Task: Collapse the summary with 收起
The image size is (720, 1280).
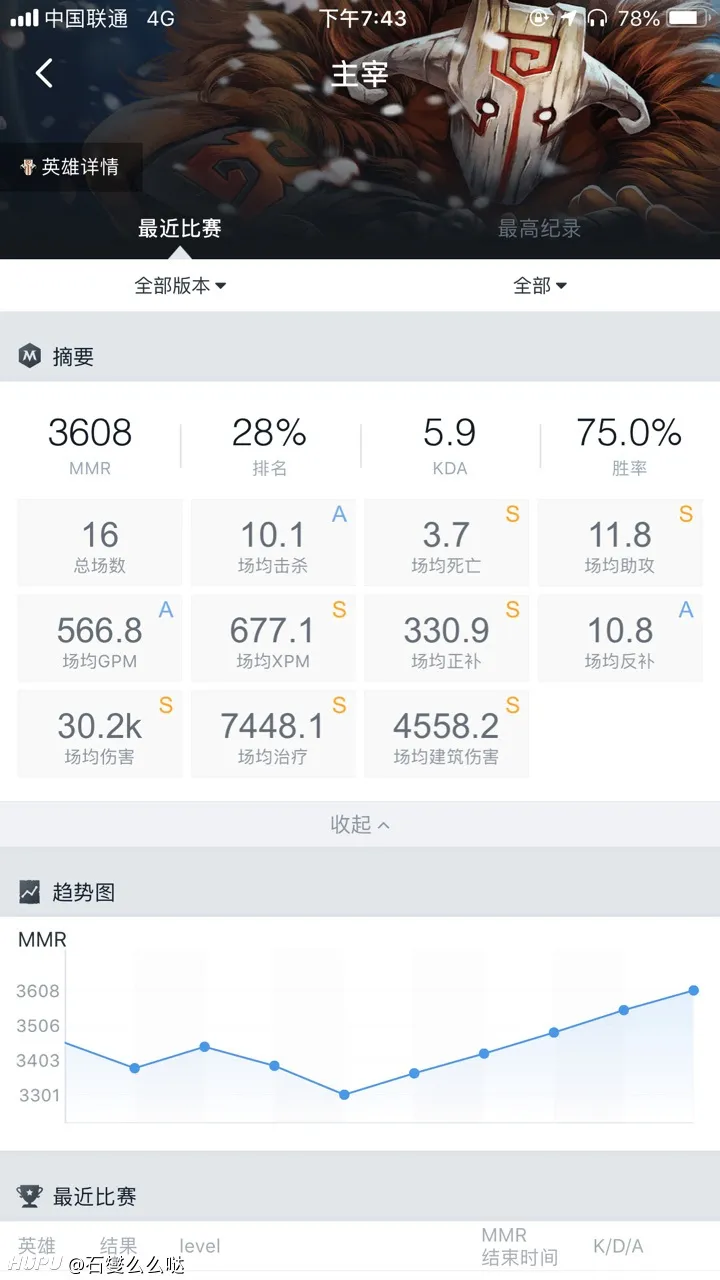Action: (x=360, y=824)
